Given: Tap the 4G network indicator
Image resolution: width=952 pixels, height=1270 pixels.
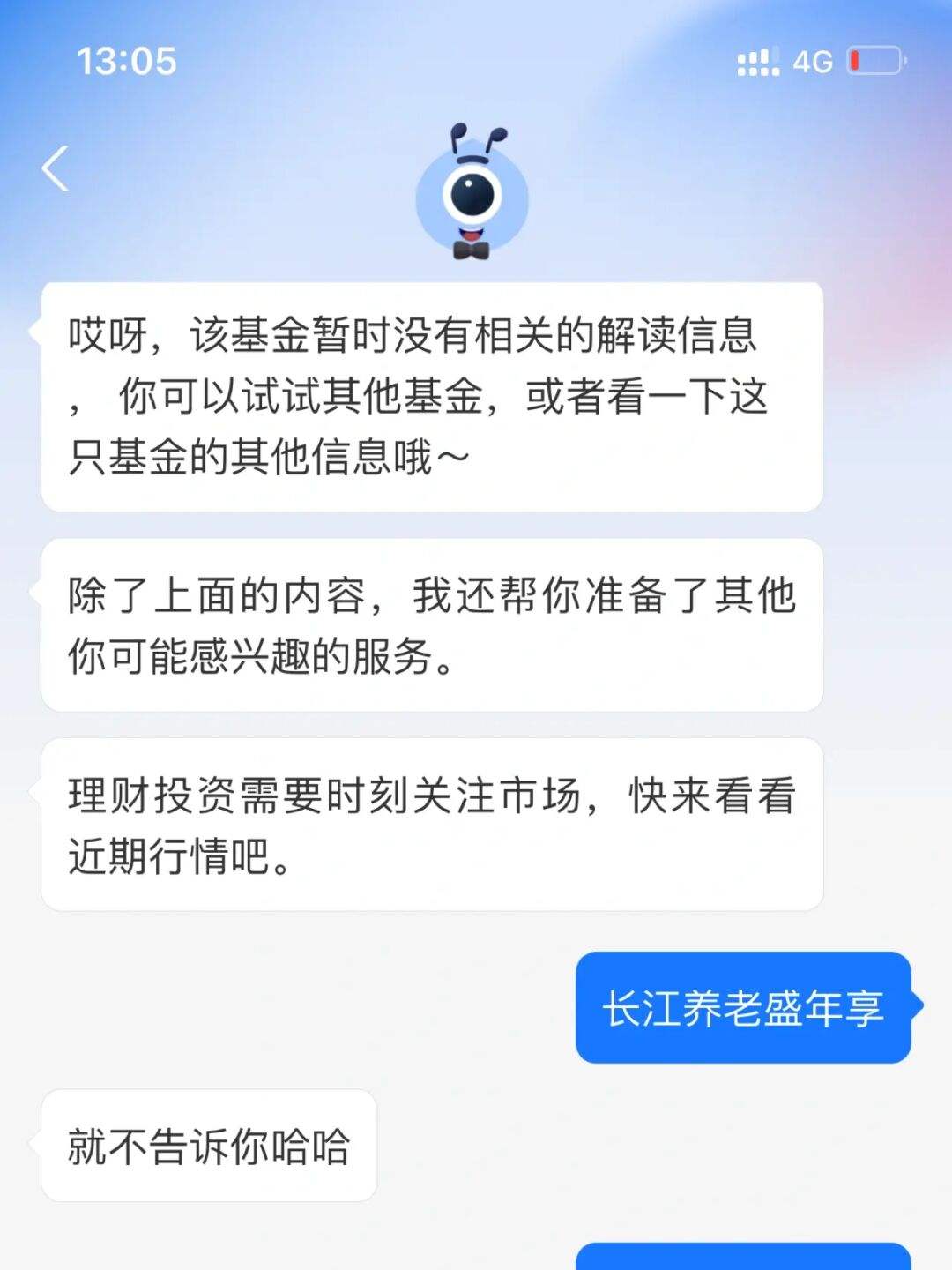Looking at the screenshot, I should pos(813,60).
